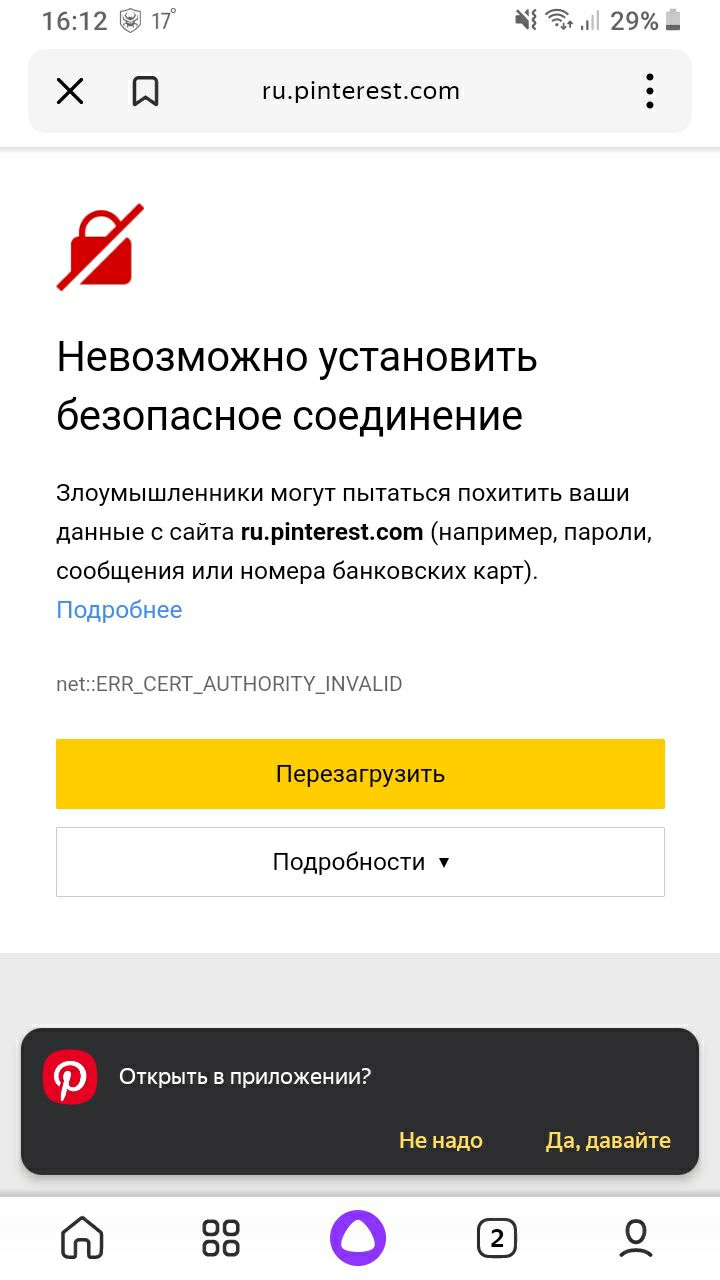720x1280 pixels.
Task: Go to the browser home screen
Action: [82, 1238]
